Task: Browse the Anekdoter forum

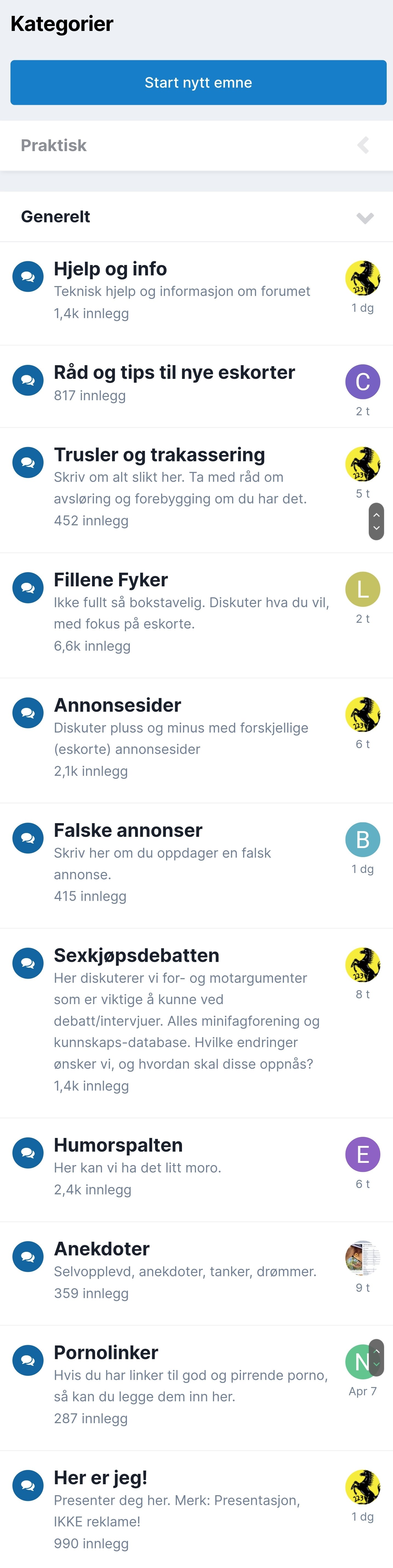Action: click(102, 1249)
